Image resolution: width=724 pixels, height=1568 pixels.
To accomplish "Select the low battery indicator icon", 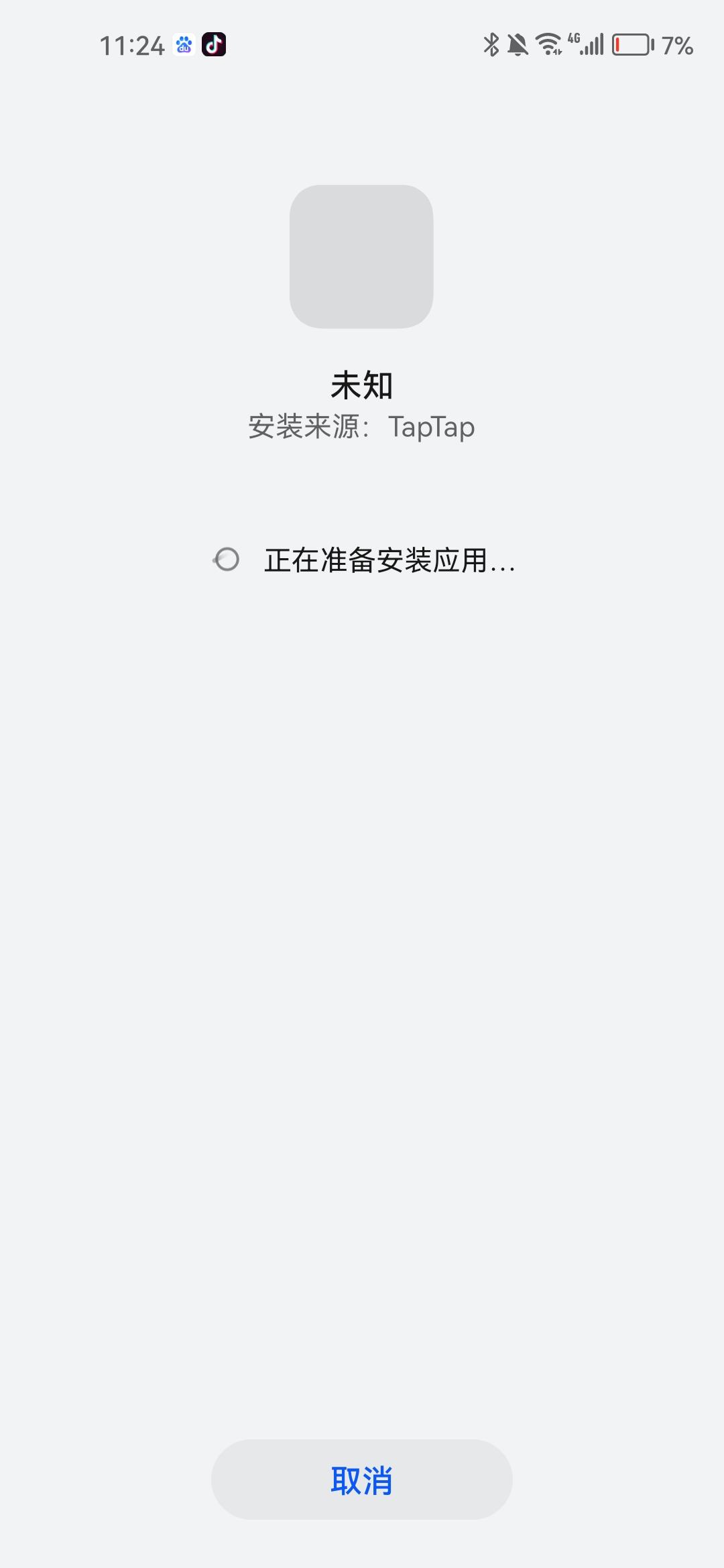I will [631, 44].
